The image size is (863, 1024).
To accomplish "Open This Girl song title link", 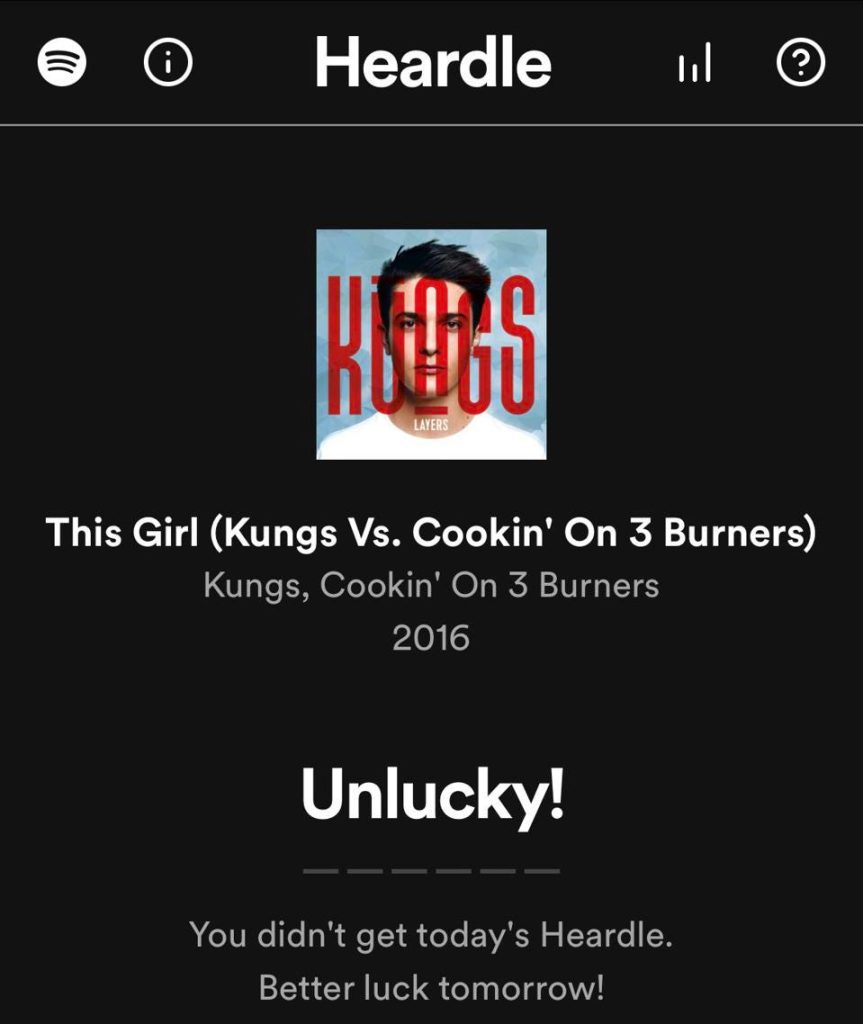I will pyautogui.click(x=431, y=532).
